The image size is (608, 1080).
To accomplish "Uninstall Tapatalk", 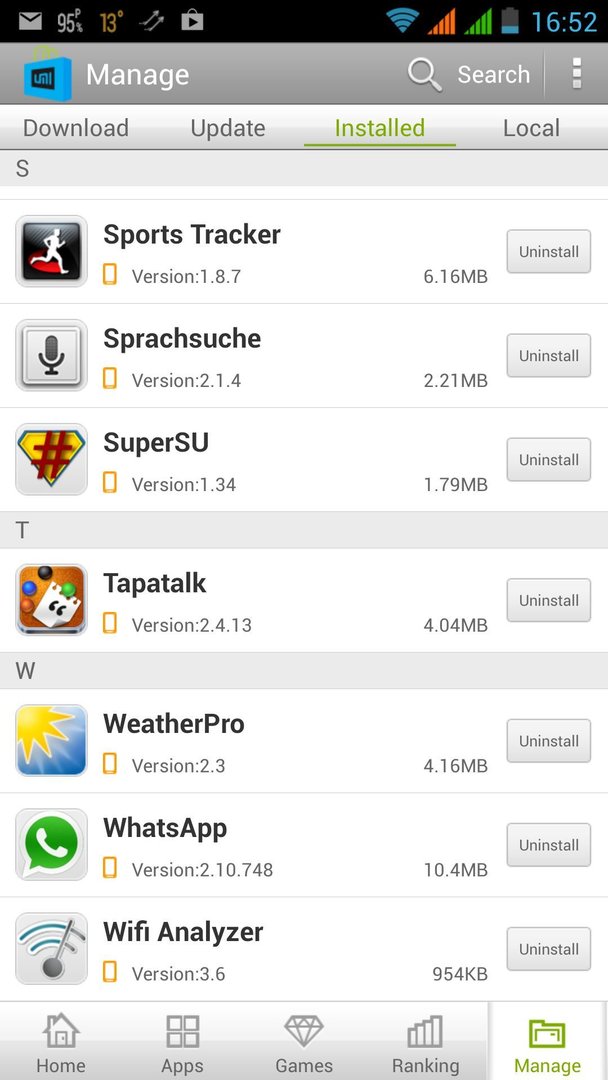I will (x=549, y=600).
